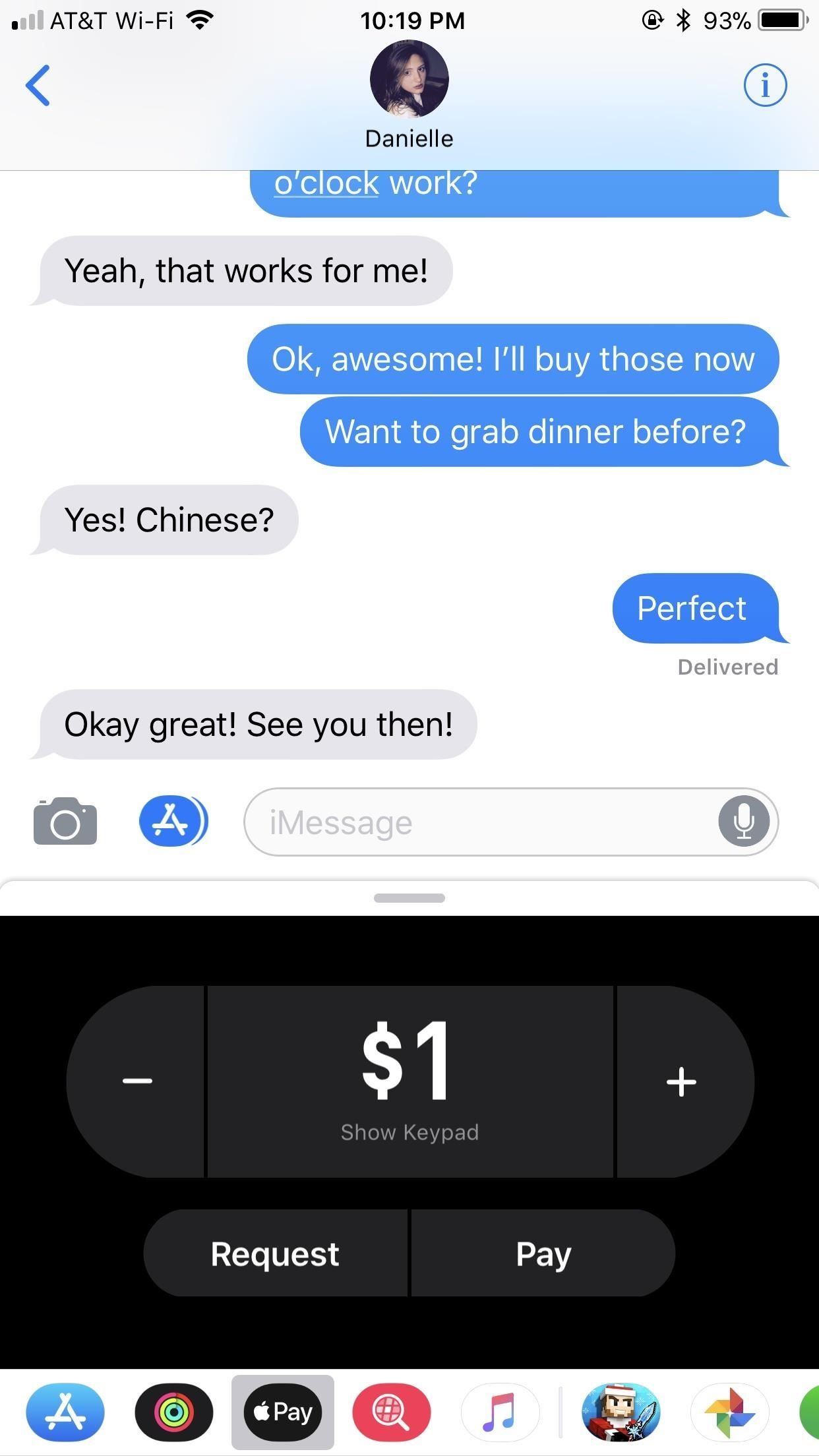Tap the microphone to dictate a message
819x1456 pixels.
point(744,822)
